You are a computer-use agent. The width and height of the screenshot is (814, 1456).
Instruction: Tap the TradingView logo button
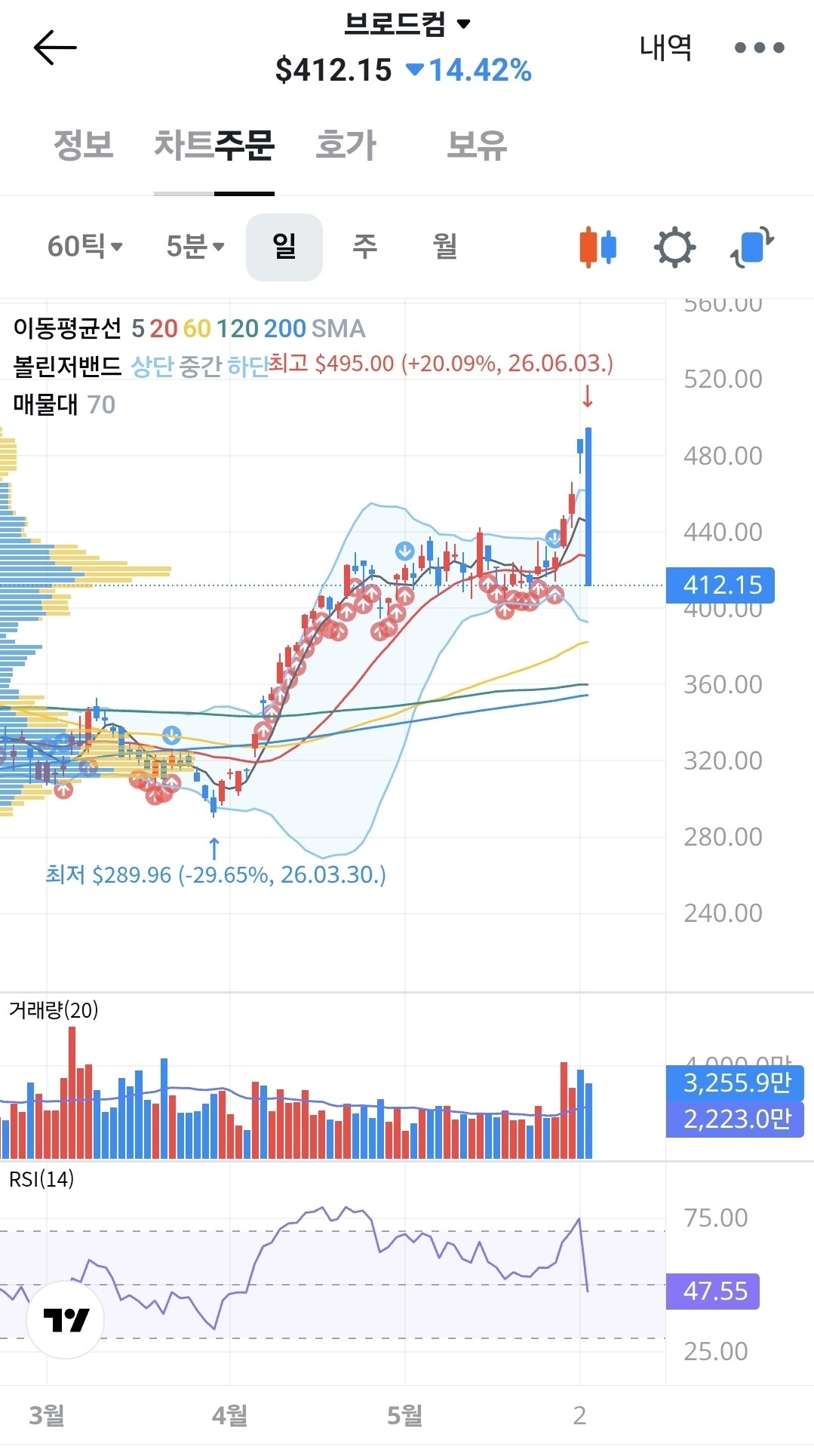[66, 1319]
